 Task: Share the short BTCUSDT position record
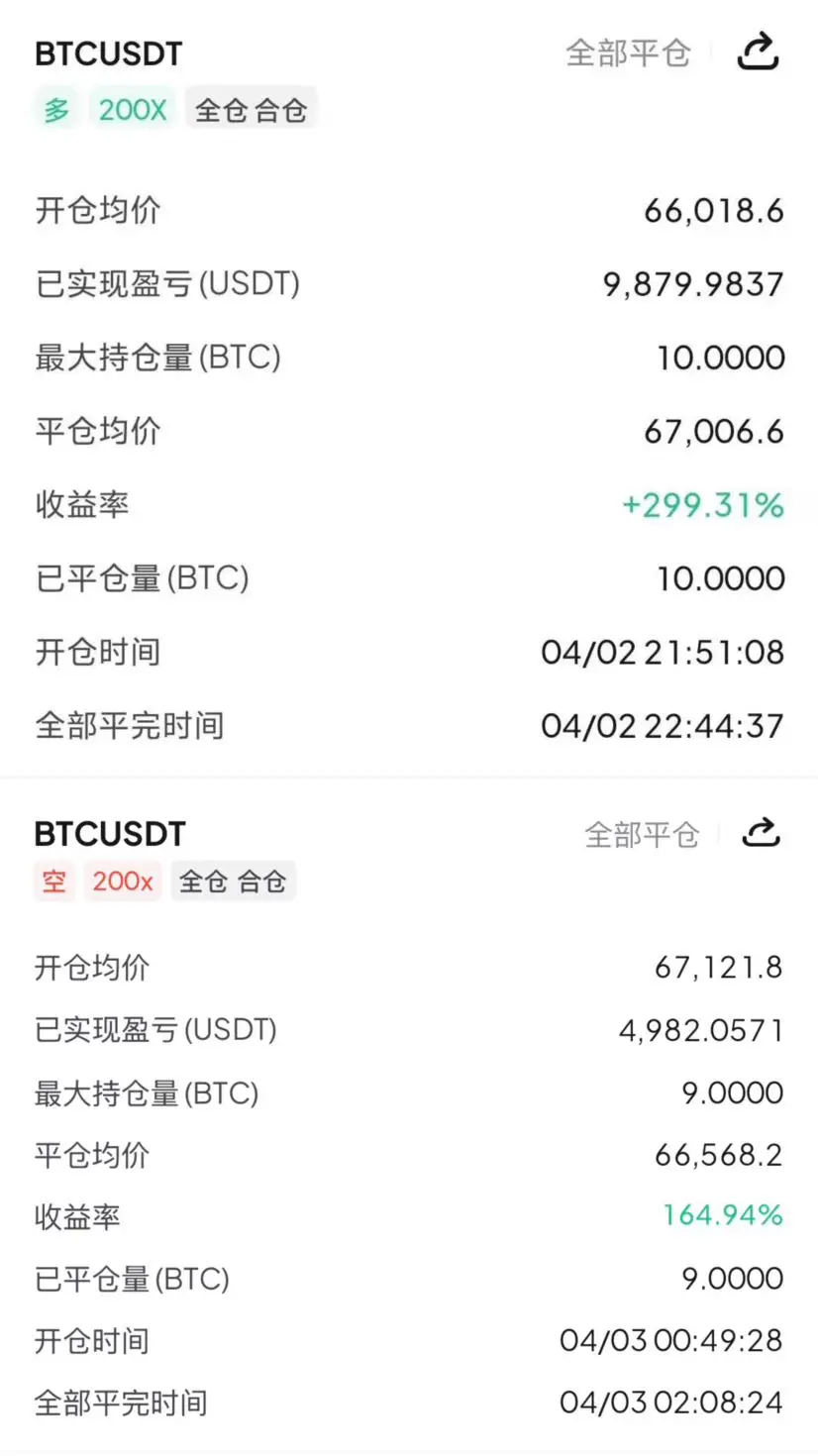point(761,833)
